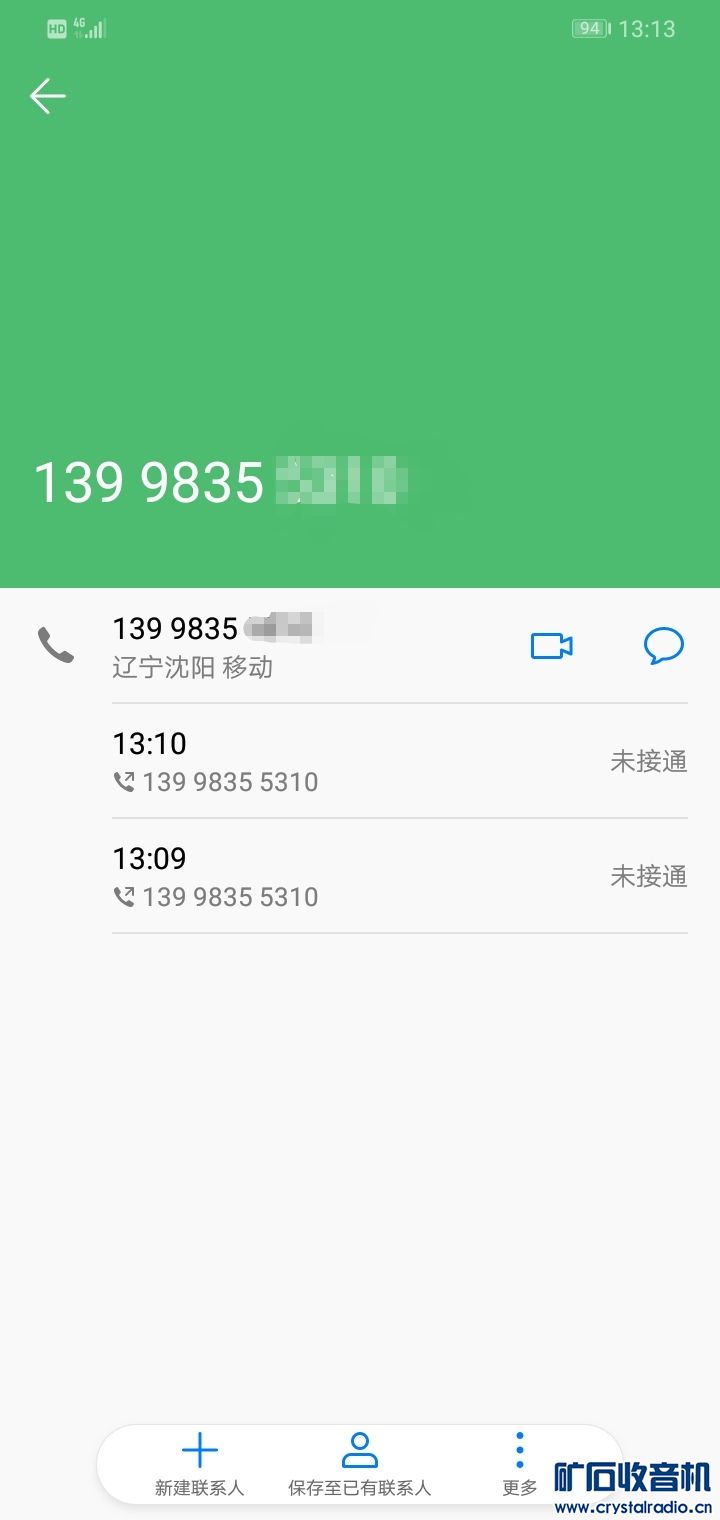The width and height of the screenshot is (720, 1520).
Task: Go back using the top arrow
Action: tap(47, 96)
